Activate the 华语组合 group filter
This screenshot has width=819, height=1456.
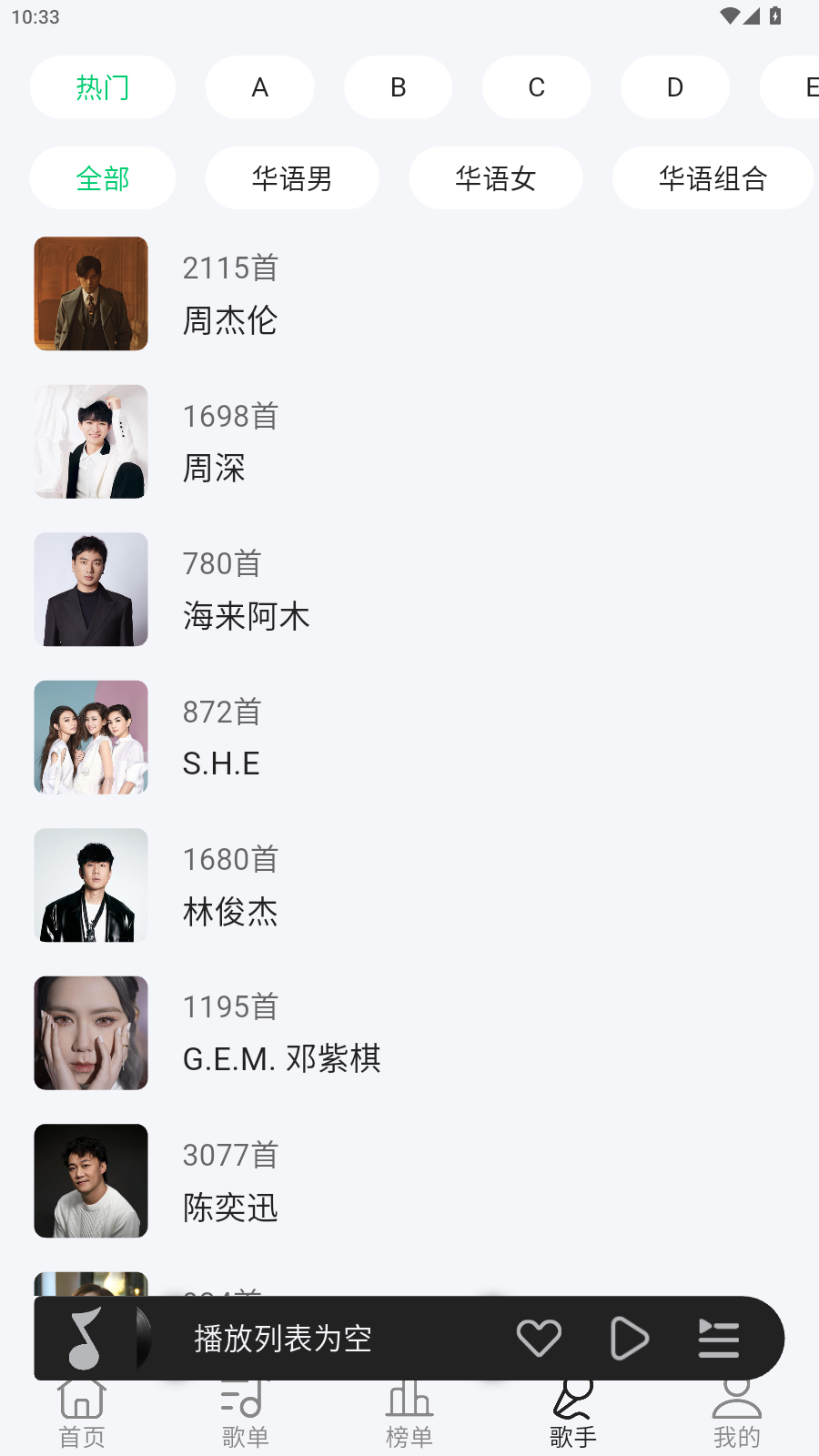coord(713,178)
